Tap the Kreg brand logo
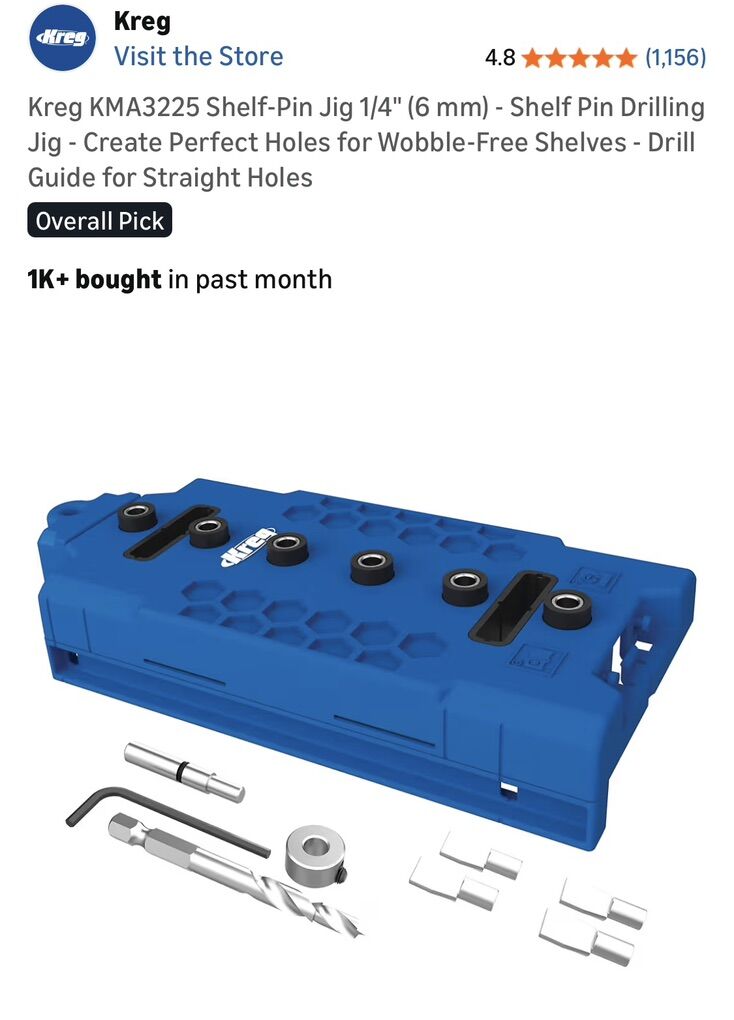The width and height of the screenshot is (734, 1020). click(x=62, y=38)
